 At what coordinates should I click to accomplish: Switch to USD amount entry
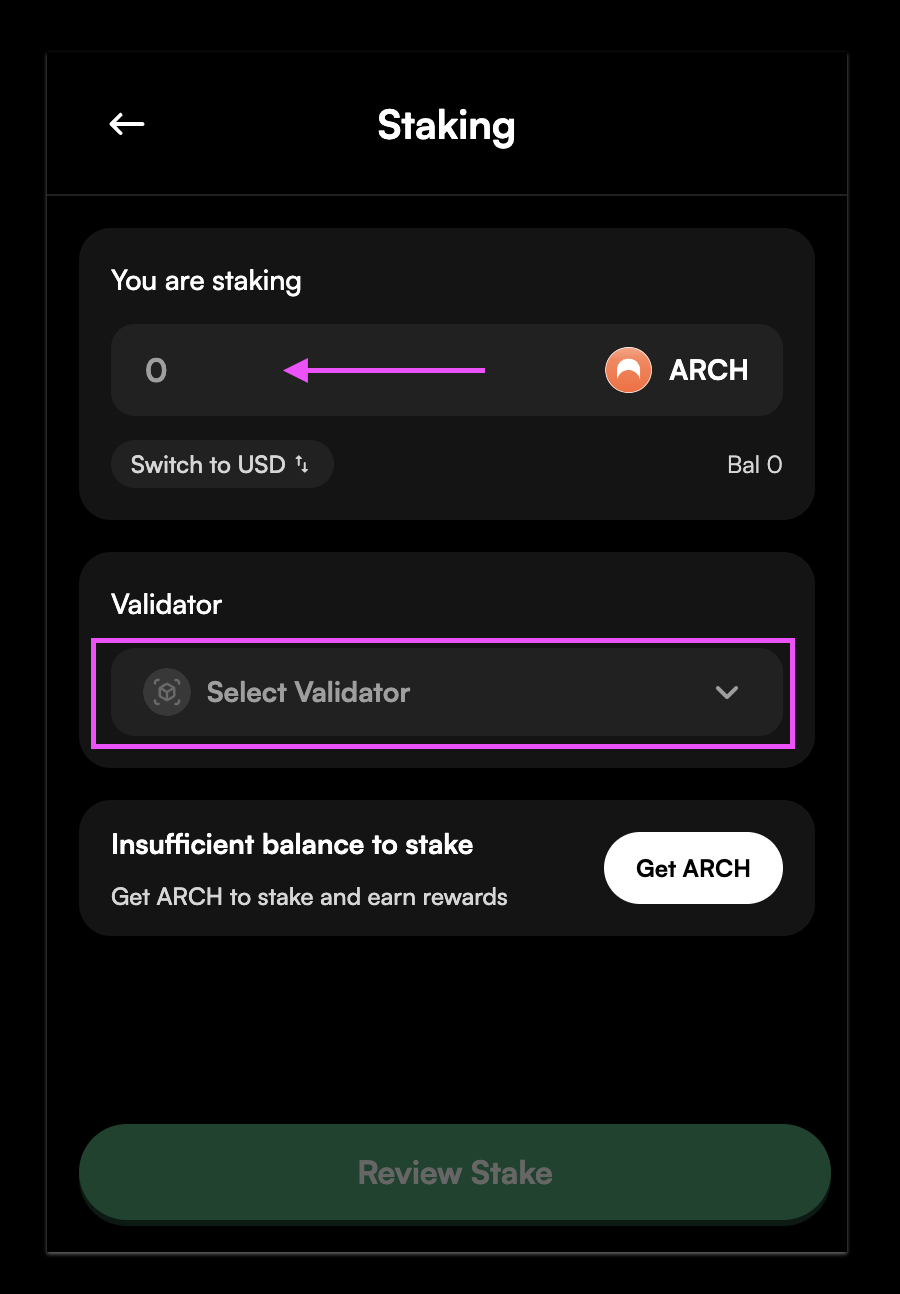click(221, 464)
